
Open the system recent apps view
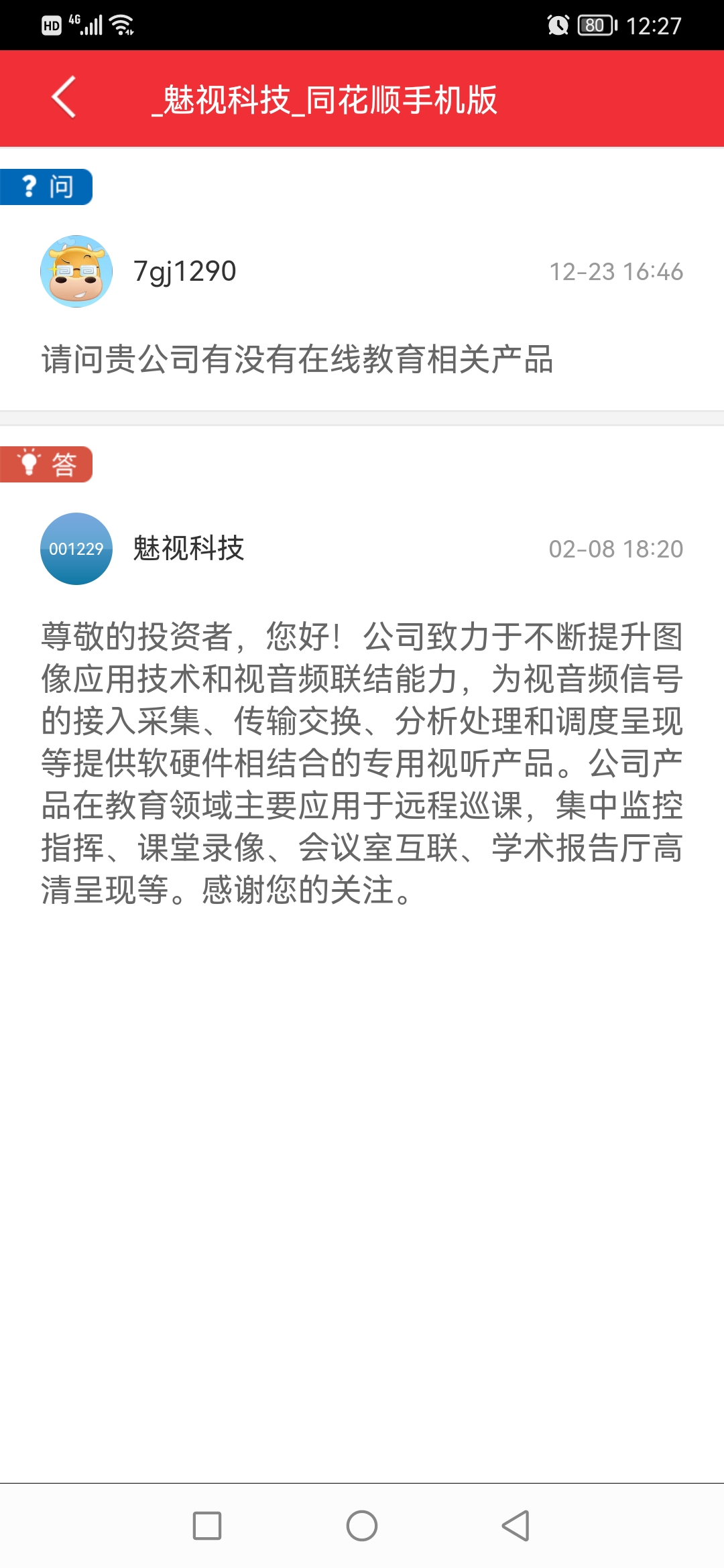click(x=207, y=1526)
